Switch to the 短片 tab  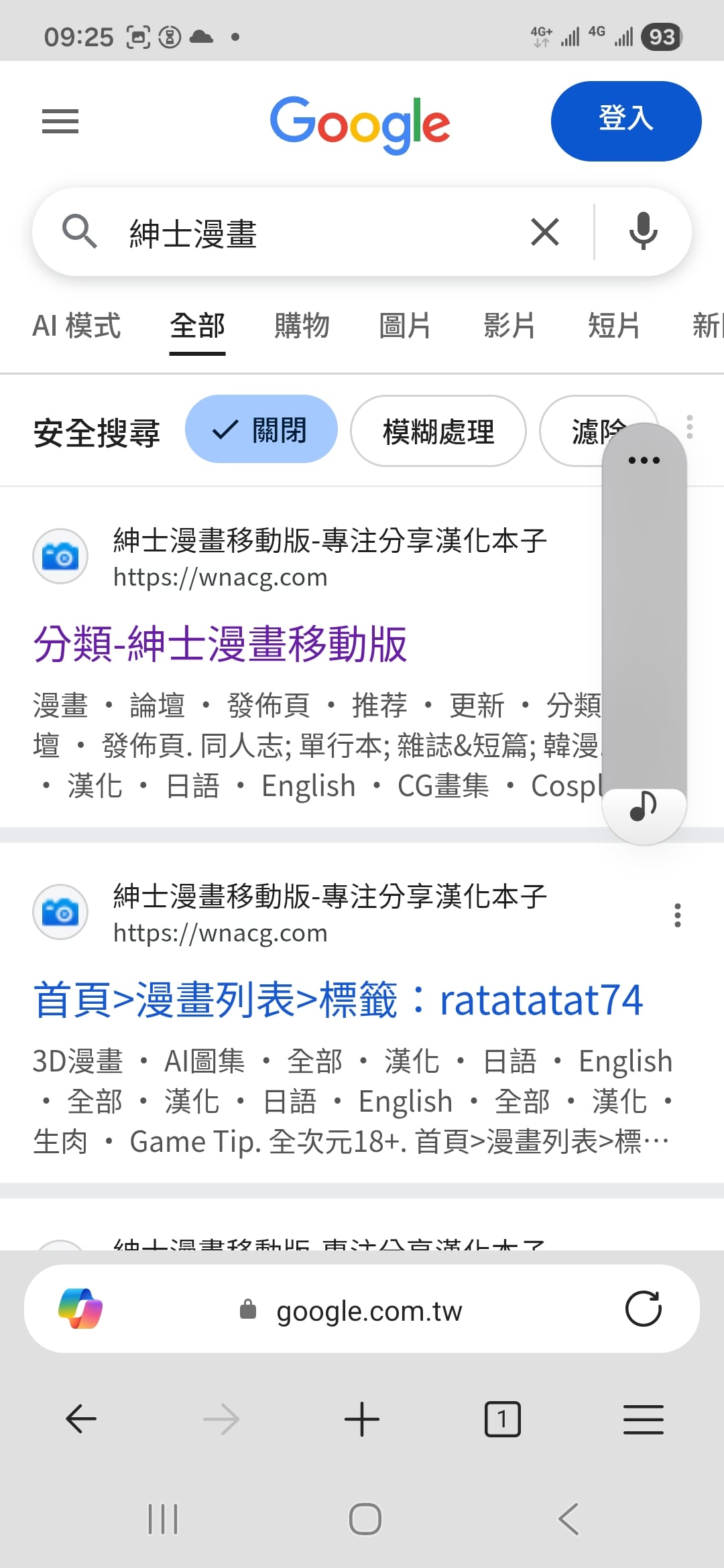613,326
